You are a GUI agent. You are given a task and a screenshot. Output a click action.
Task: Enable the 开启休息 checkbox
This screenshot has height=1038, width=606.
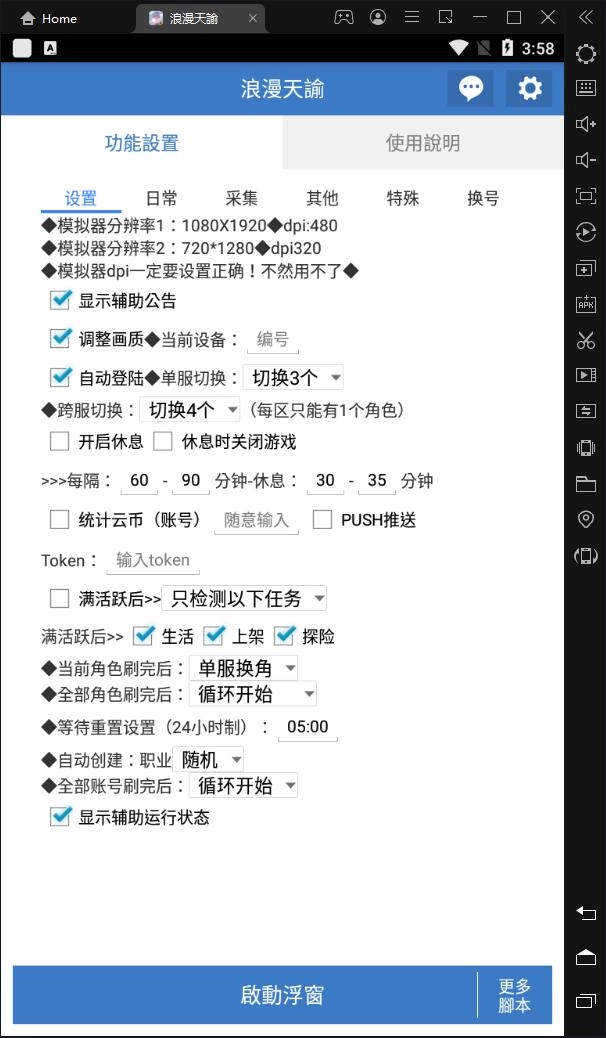60,442
